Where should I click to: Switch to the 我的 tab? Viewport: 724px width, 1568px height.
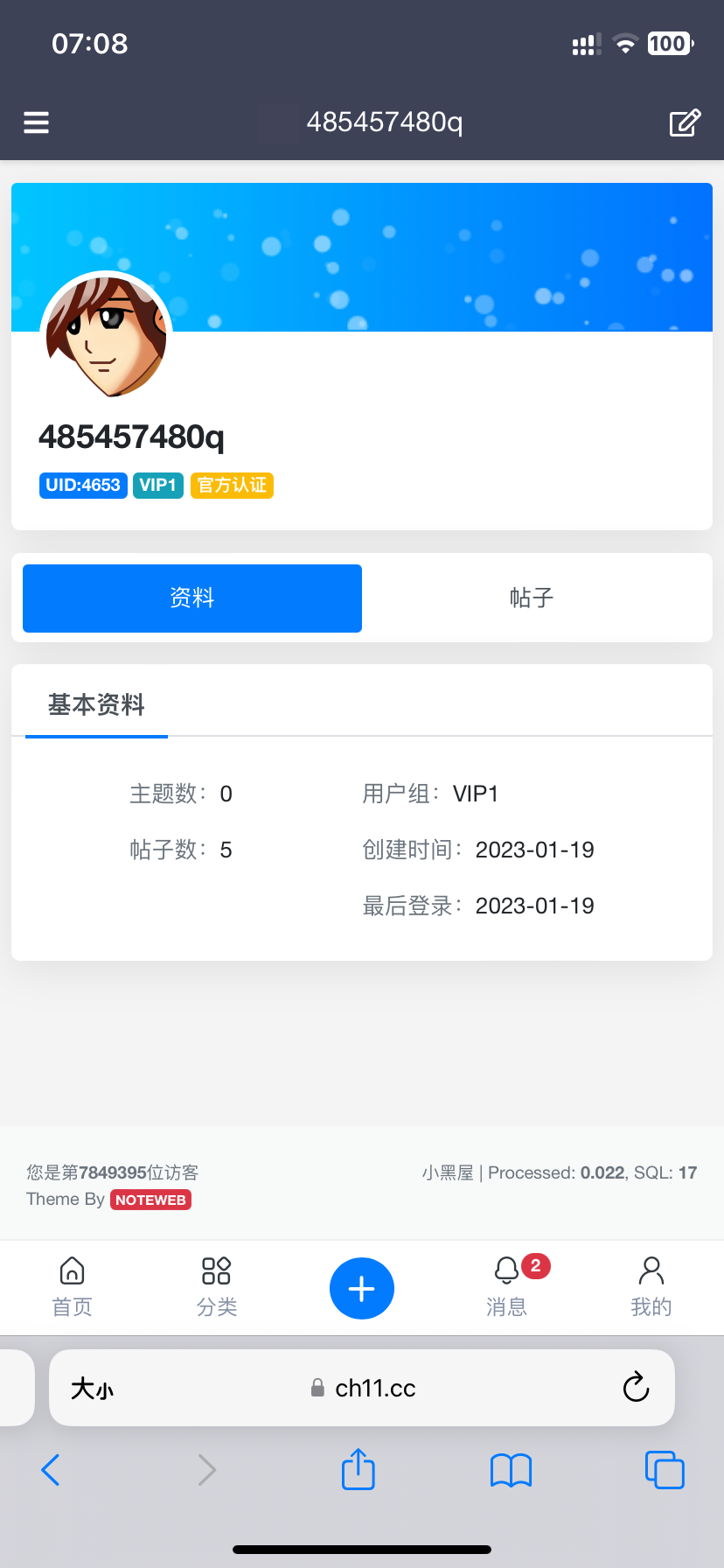[x=651, y=1287]
